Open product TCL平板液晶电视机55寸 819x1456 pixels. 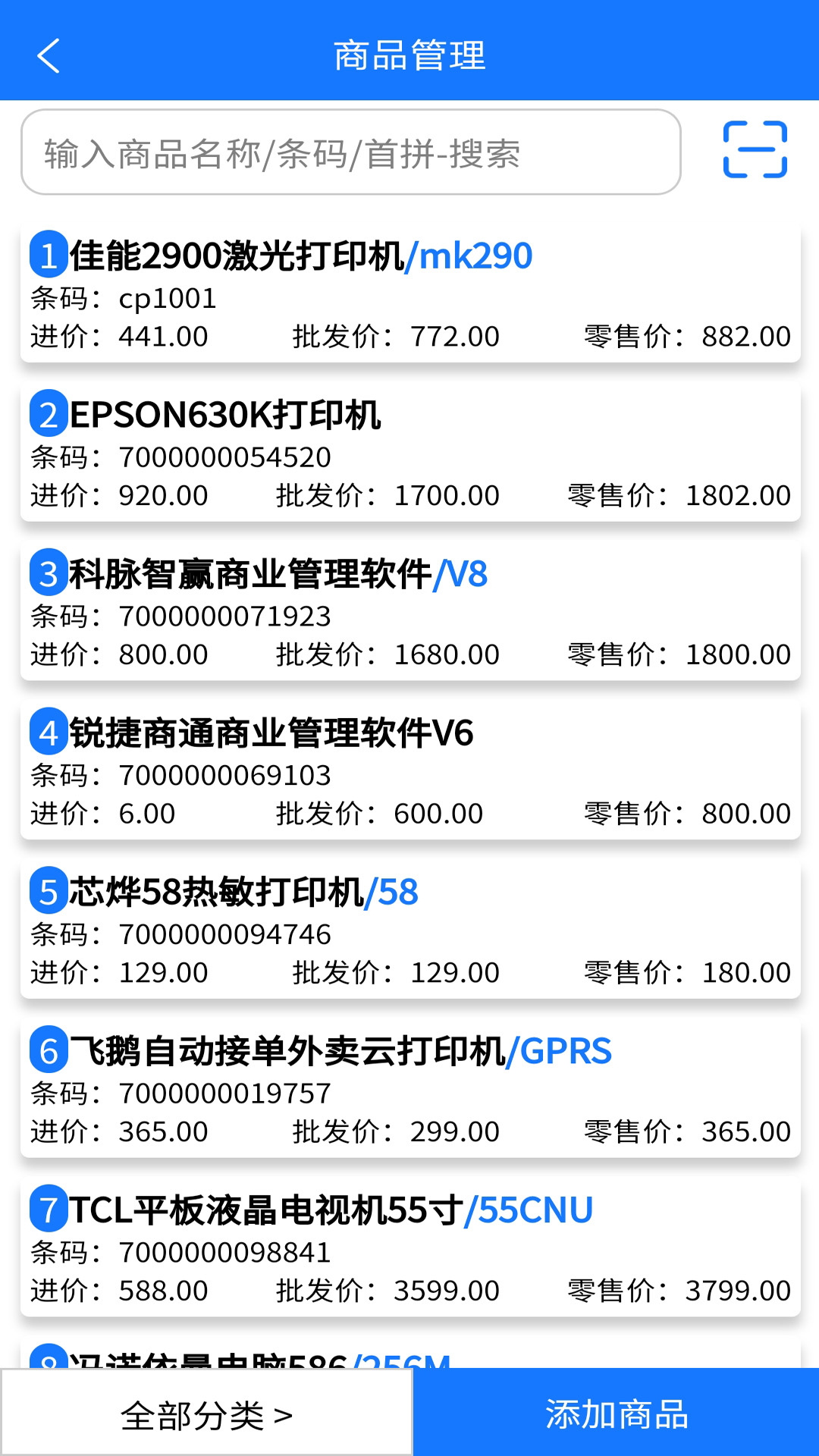coord(410,1247)
